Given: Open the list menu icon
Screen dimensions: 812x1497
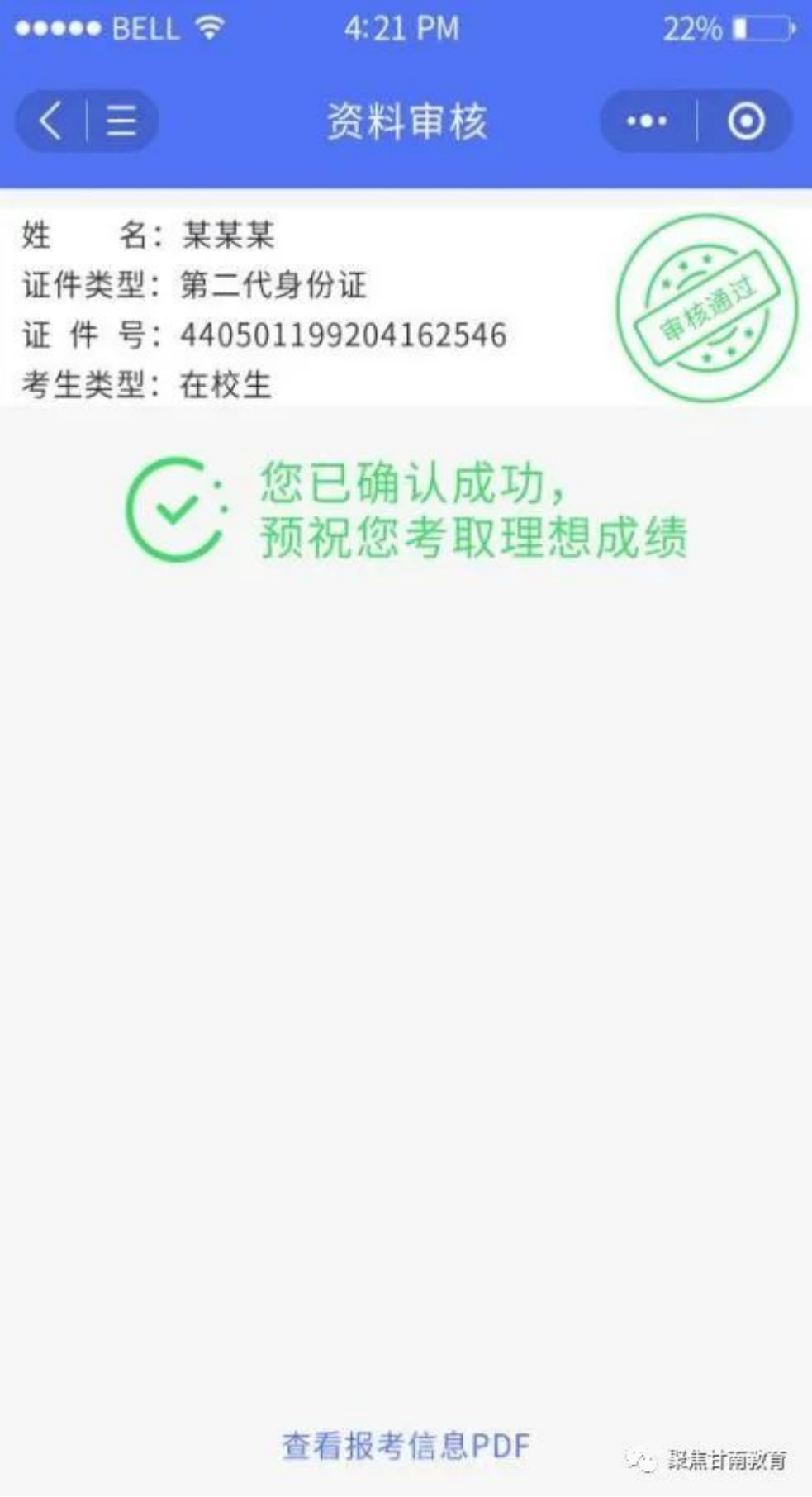Looking at the screenshot, I should [121, 121].
